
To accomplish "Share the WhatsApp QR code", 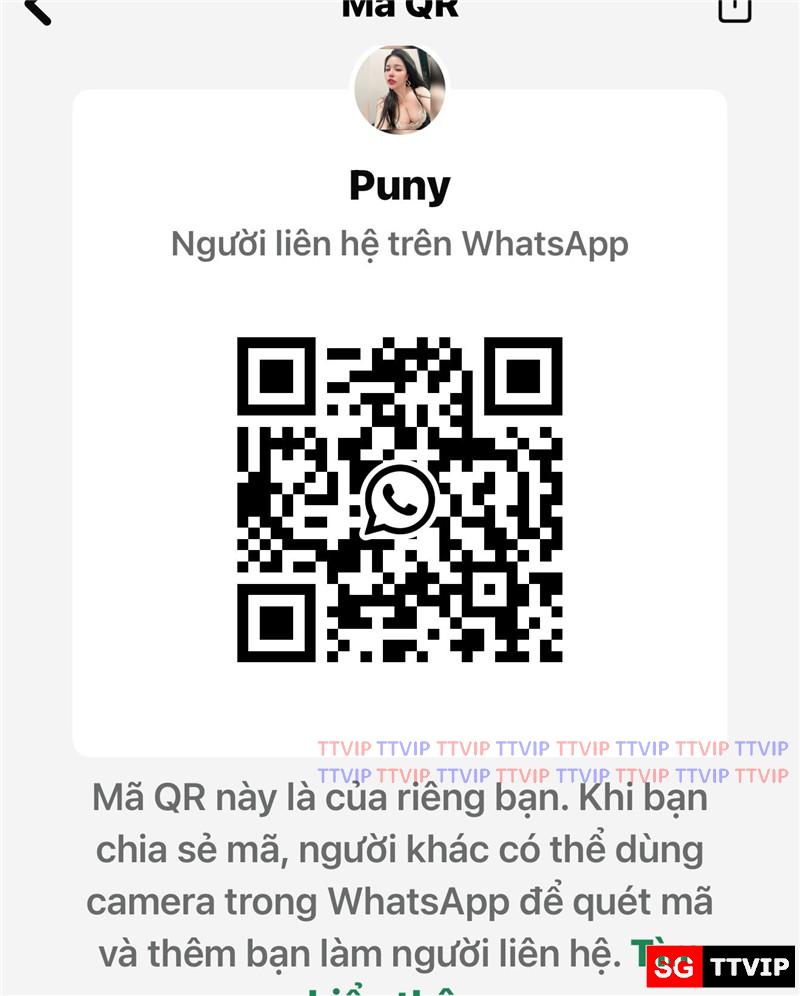I will click(734, 8).
